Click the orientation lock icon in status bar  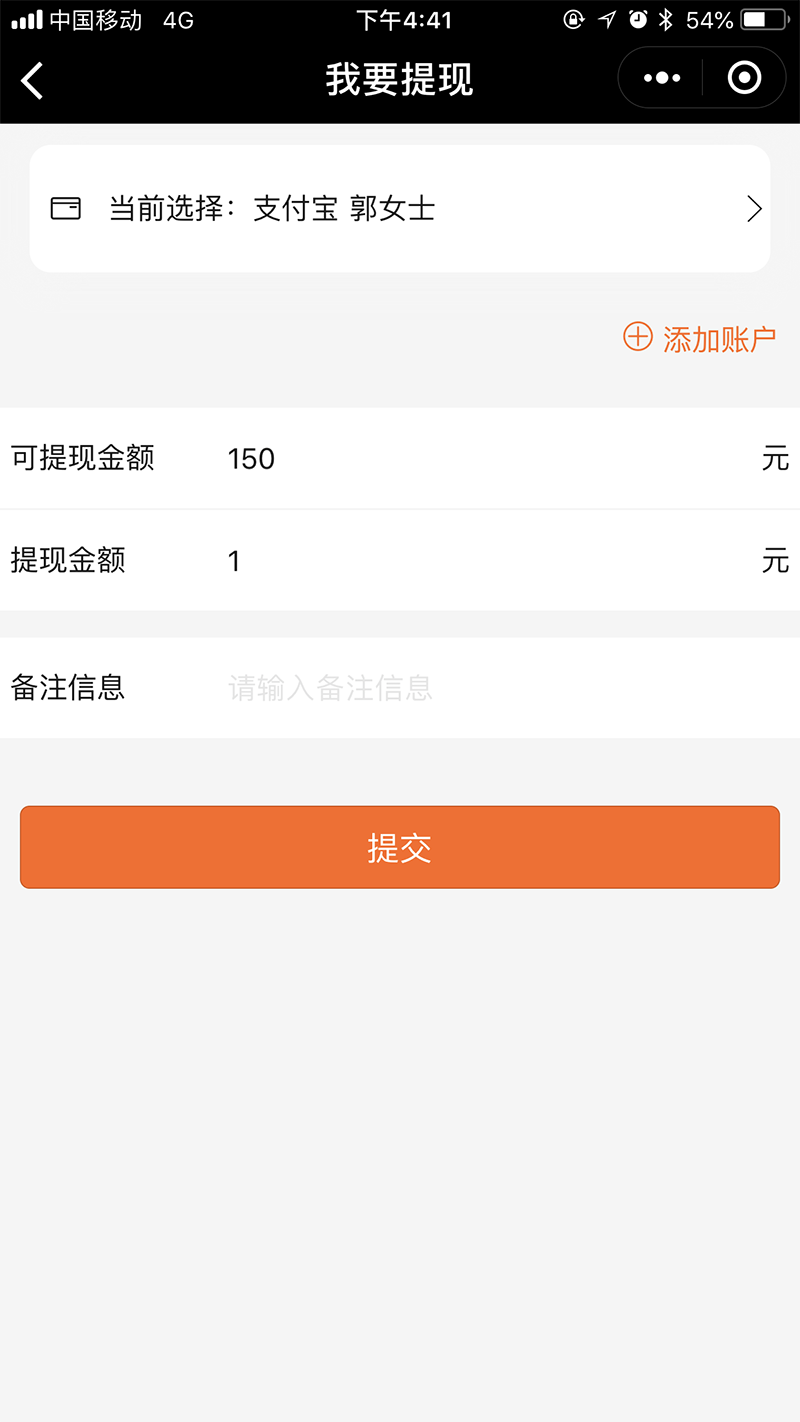pos(573,19)
